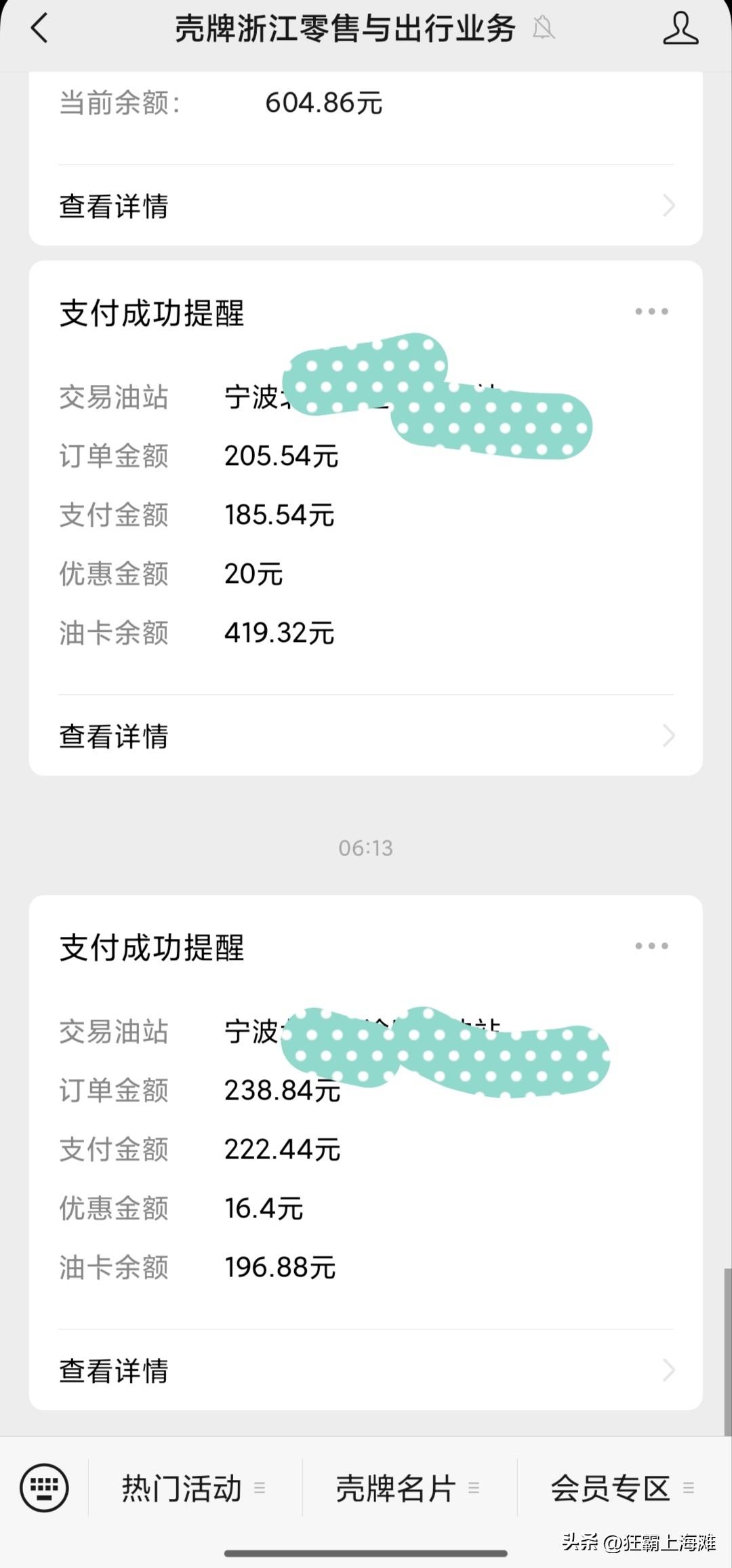Open 查看详情 under the current balance

point(113,205)
